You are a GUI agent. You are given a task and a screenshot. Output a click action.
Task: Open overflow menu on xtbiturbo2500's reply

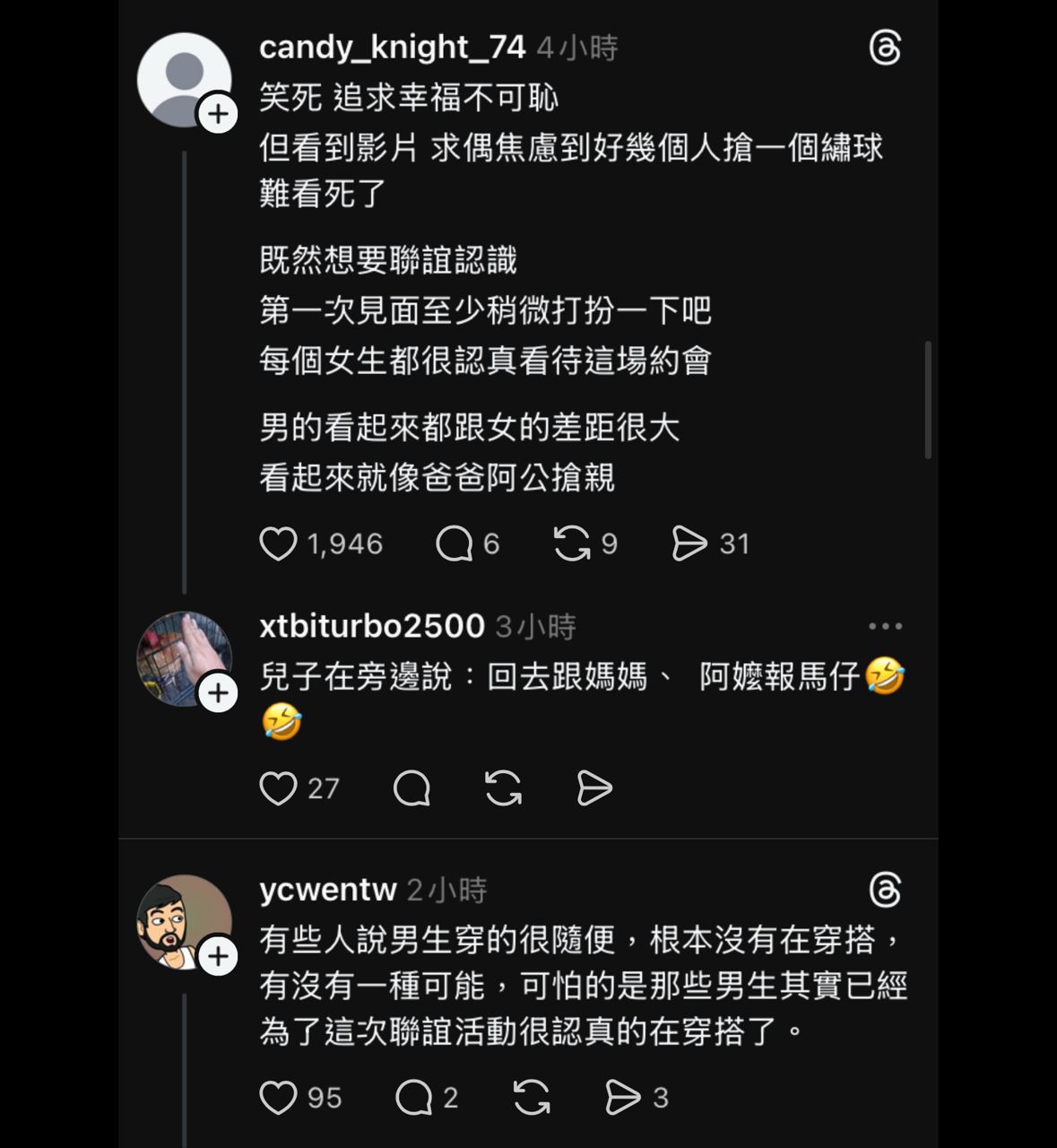(x=885, y=626)
